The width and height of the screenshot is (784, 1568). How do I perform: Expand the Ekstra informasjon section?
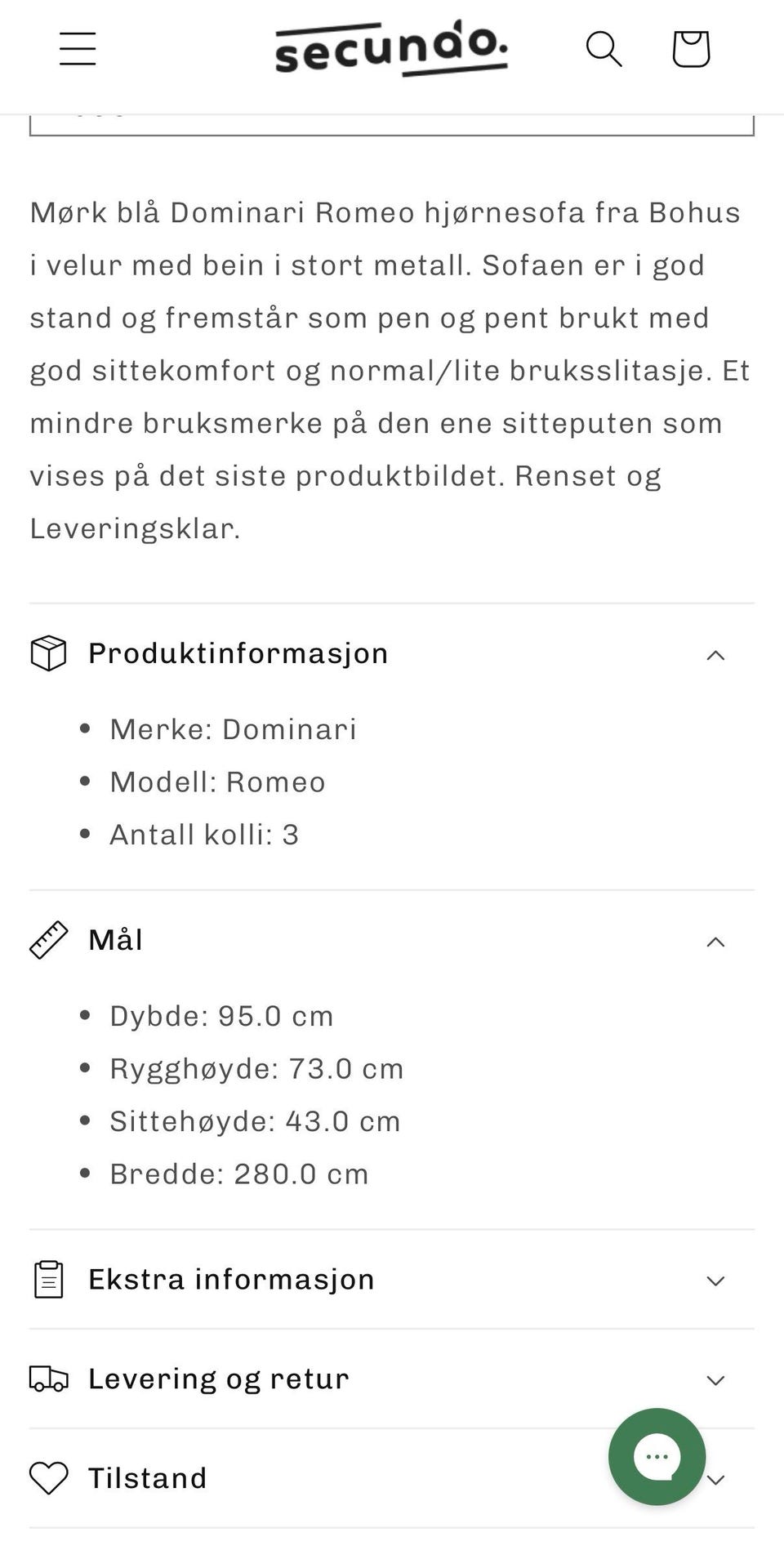pyautogui.click(x=715, y=1281)
